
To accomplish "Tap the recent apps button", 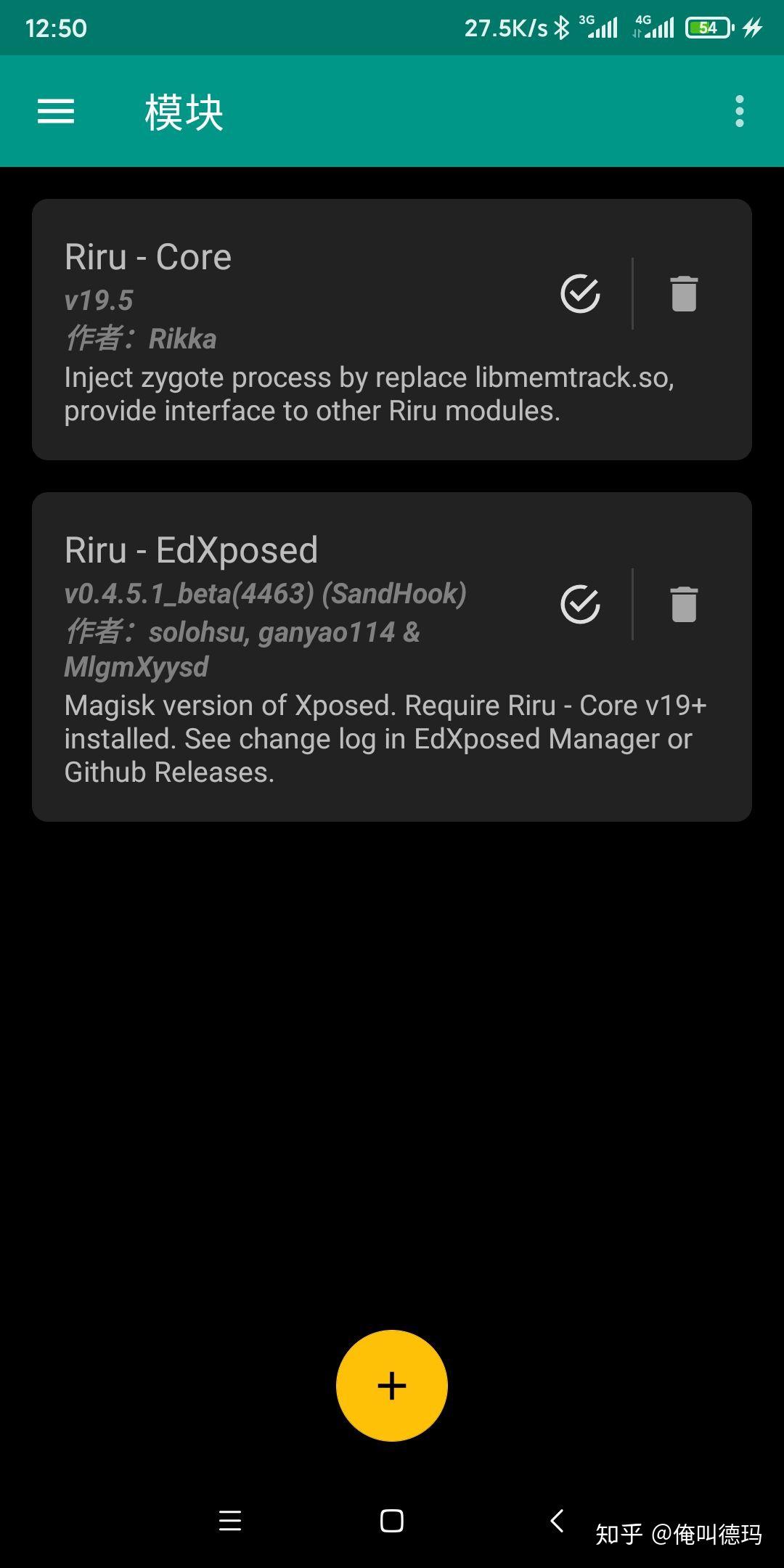I will 231,1522.
